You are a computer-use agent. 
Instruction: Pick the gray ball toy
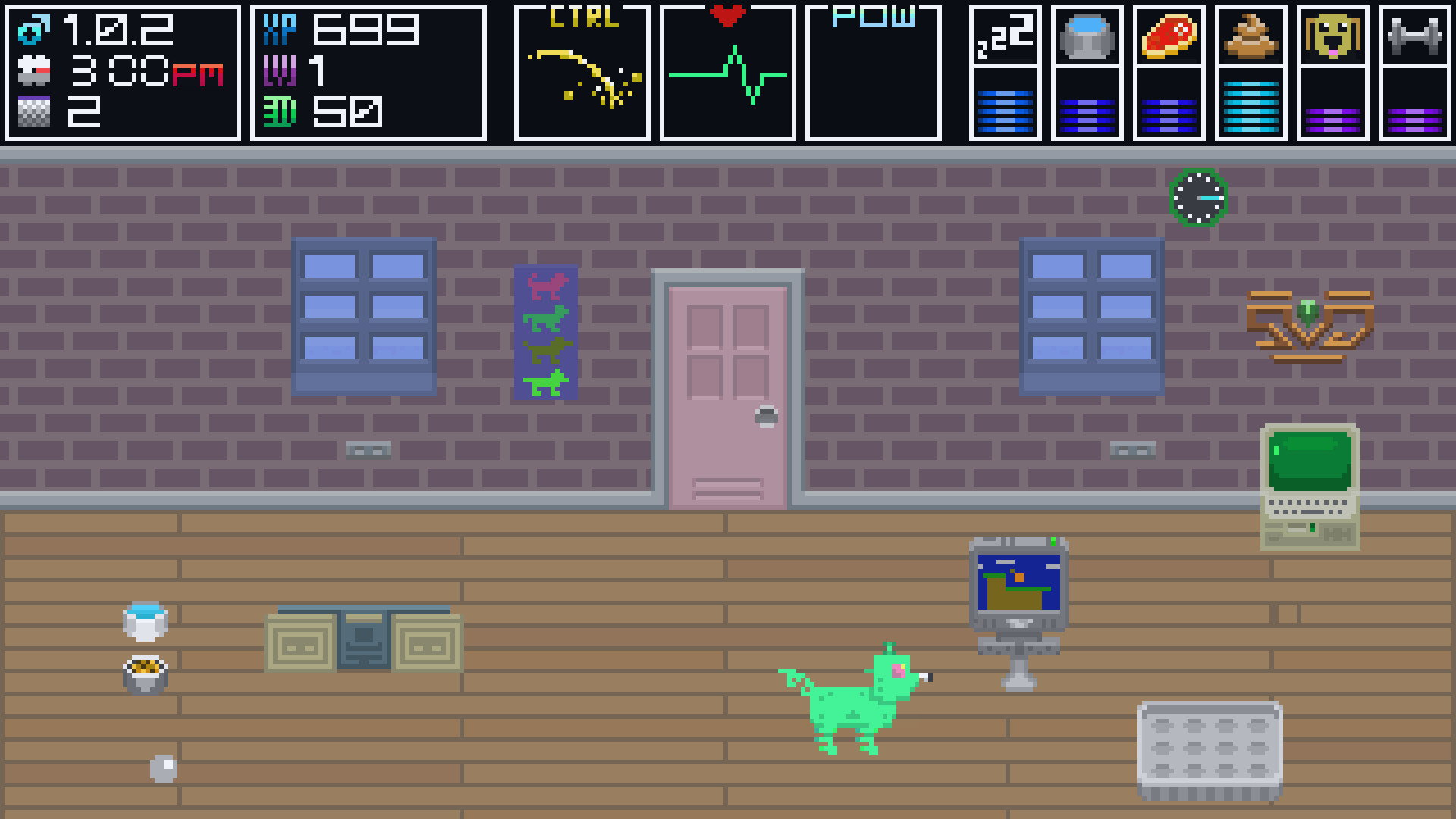(x=163, y=768)
